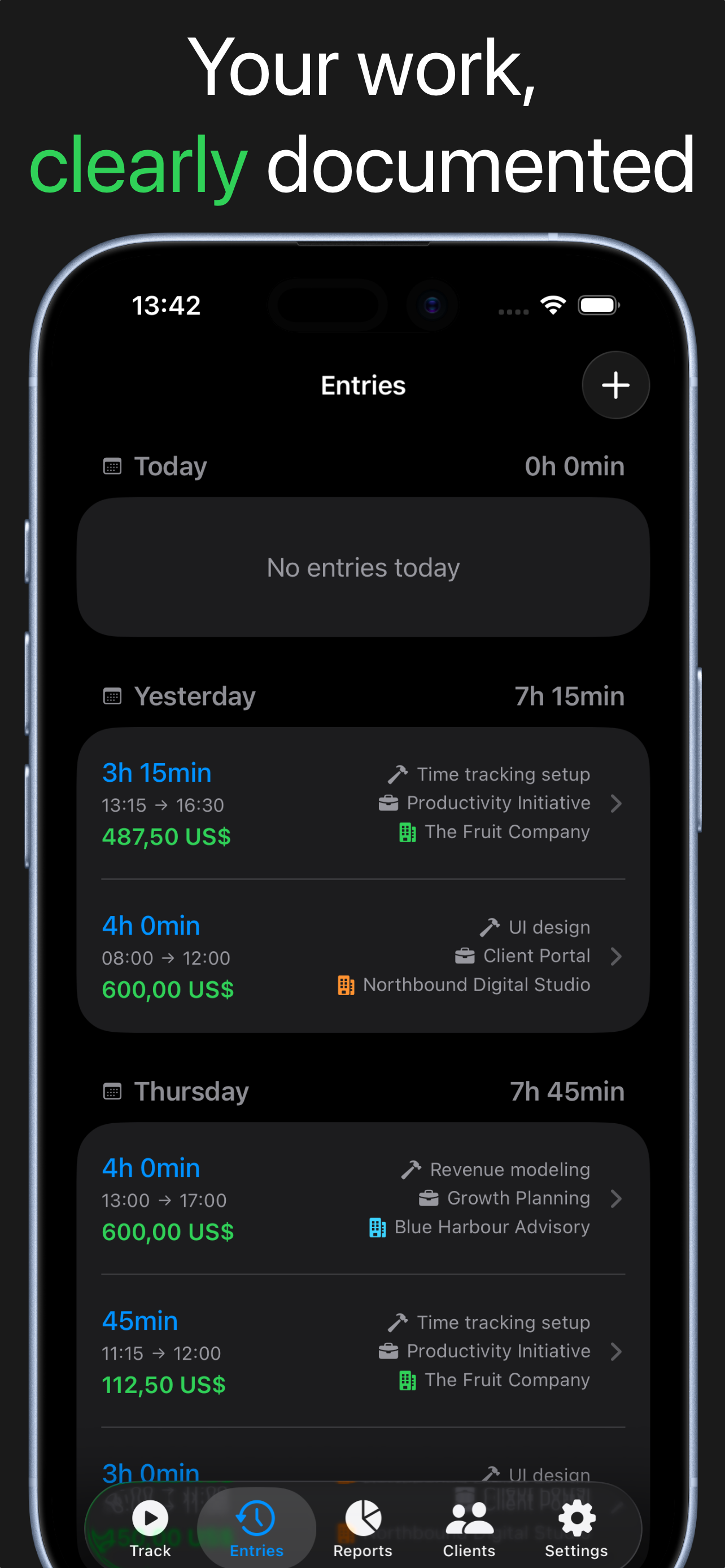The height and width of the screenshot is (1568, 725).
Task: Click the orange building icon for Northbound Digital Studio
Action: pyautogui.click(x=346, y=985)
